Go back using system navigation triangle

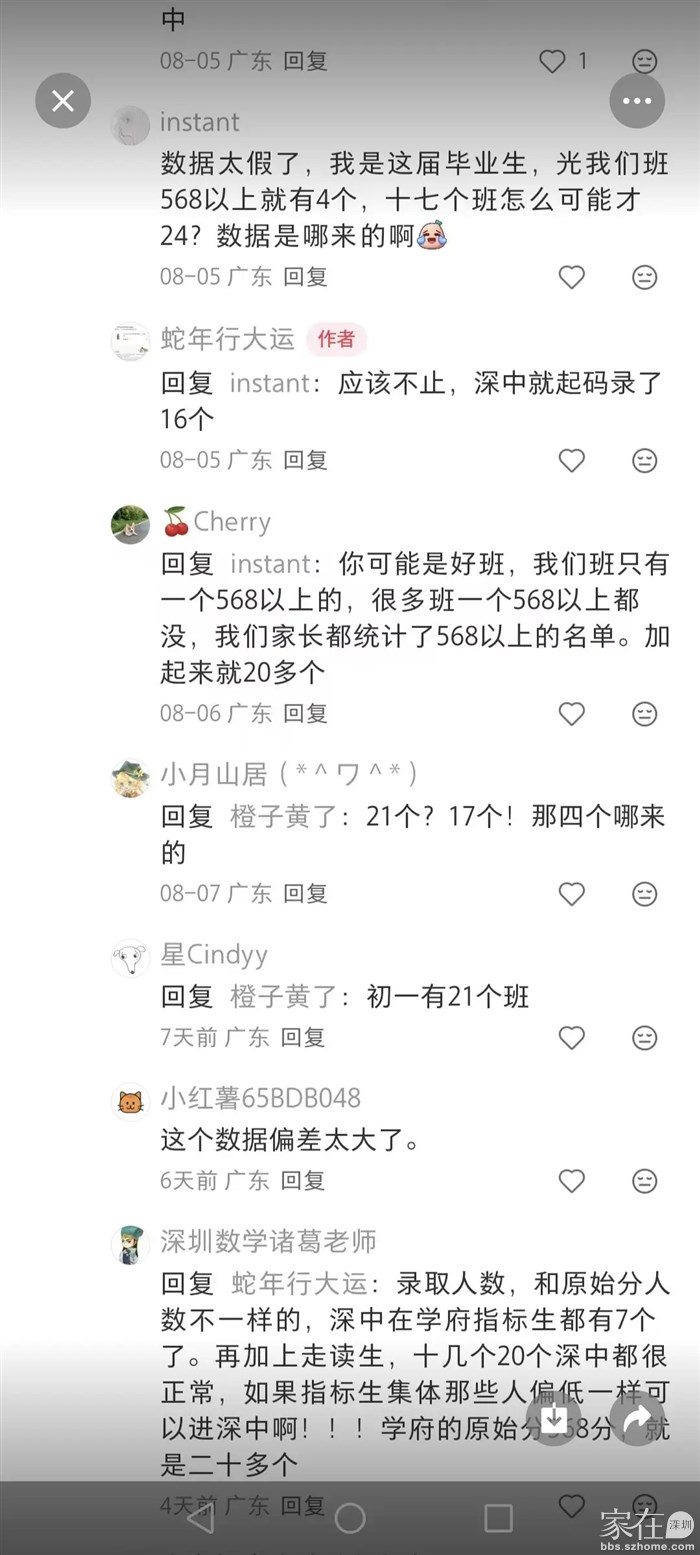pos(200,1520)
